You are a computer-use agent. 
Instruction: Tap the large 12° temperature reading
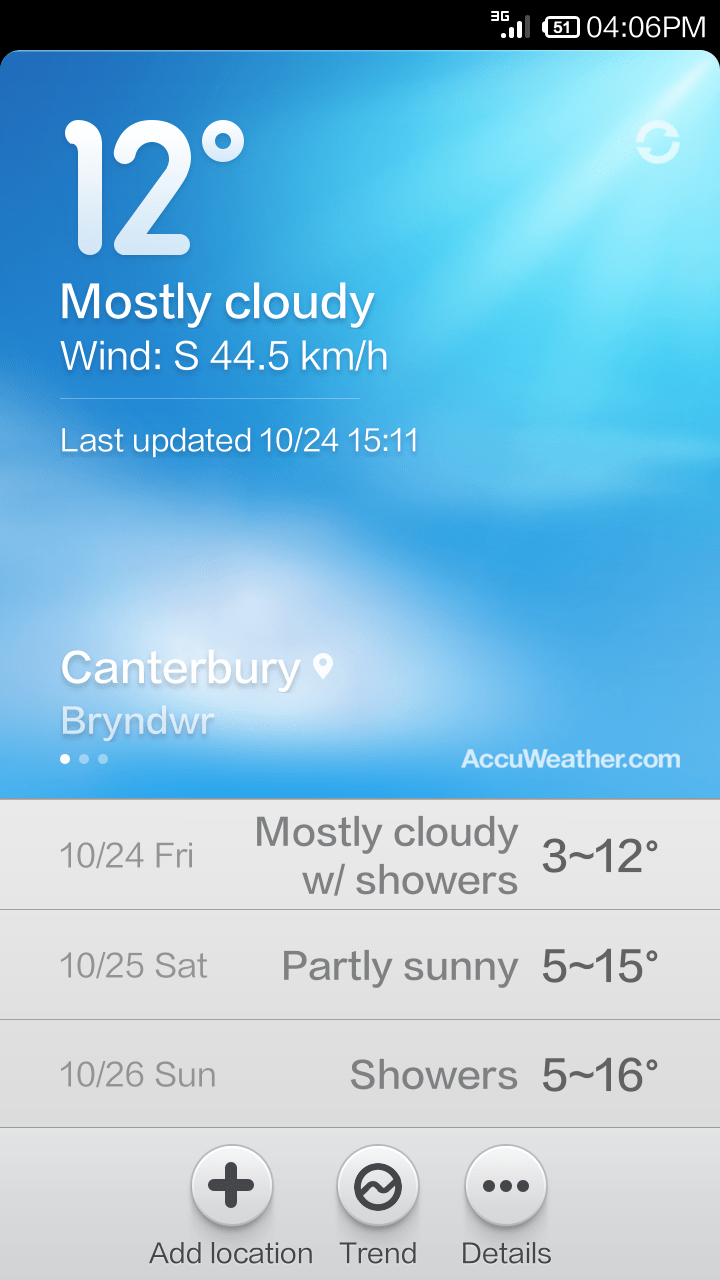(x=155, y=190)
